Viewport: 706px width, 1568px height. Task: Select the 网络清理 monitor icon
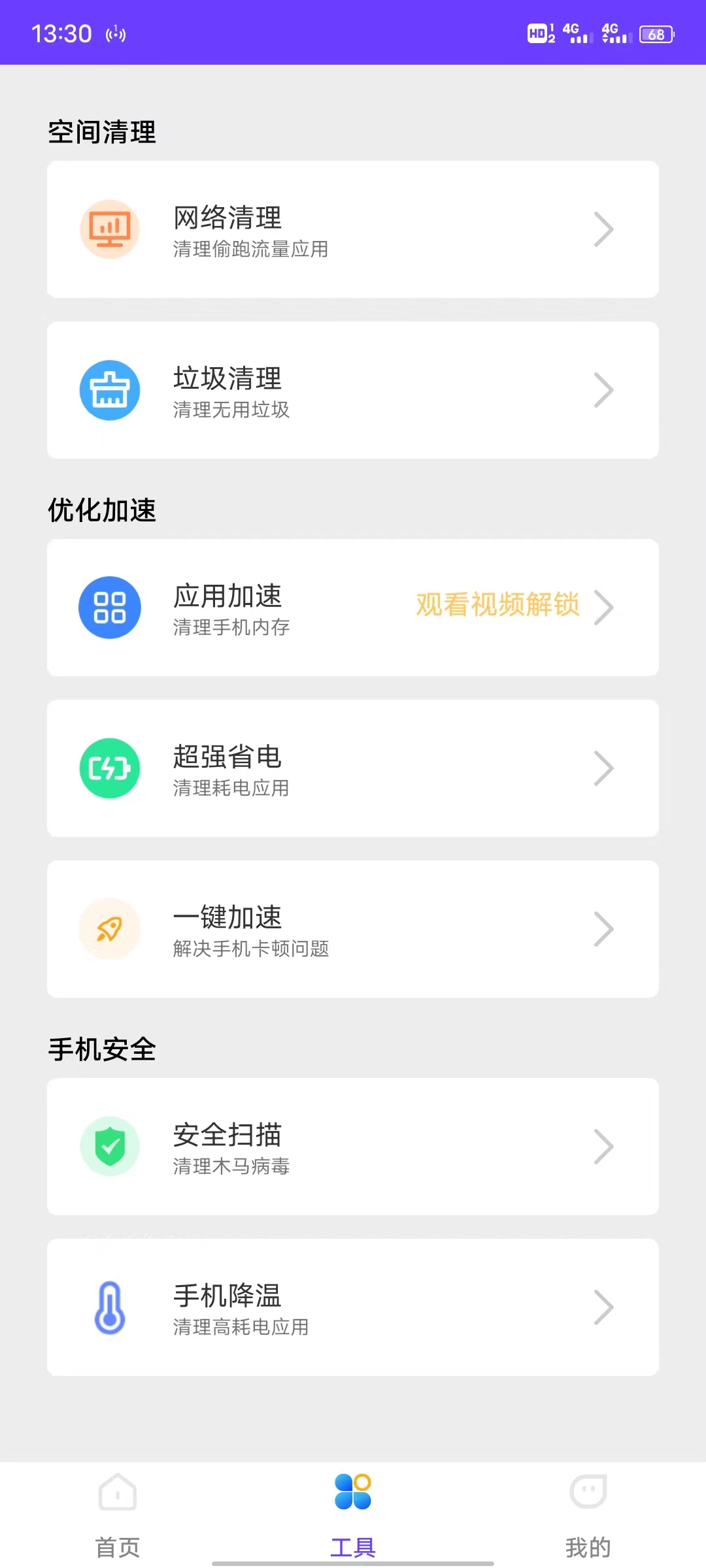pos(109,228)
